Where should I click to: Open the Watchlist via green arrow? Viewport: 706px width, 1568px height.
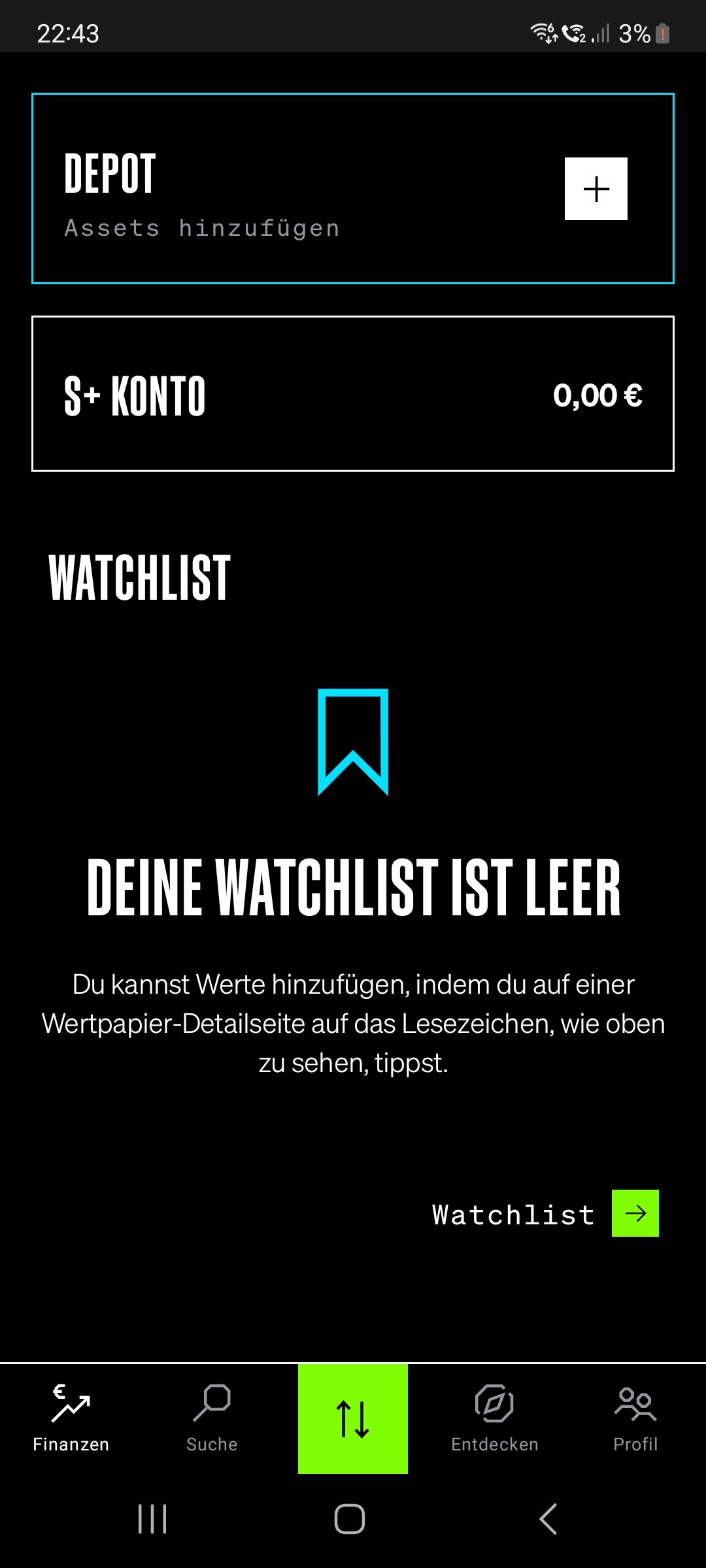coord(635,1213)
